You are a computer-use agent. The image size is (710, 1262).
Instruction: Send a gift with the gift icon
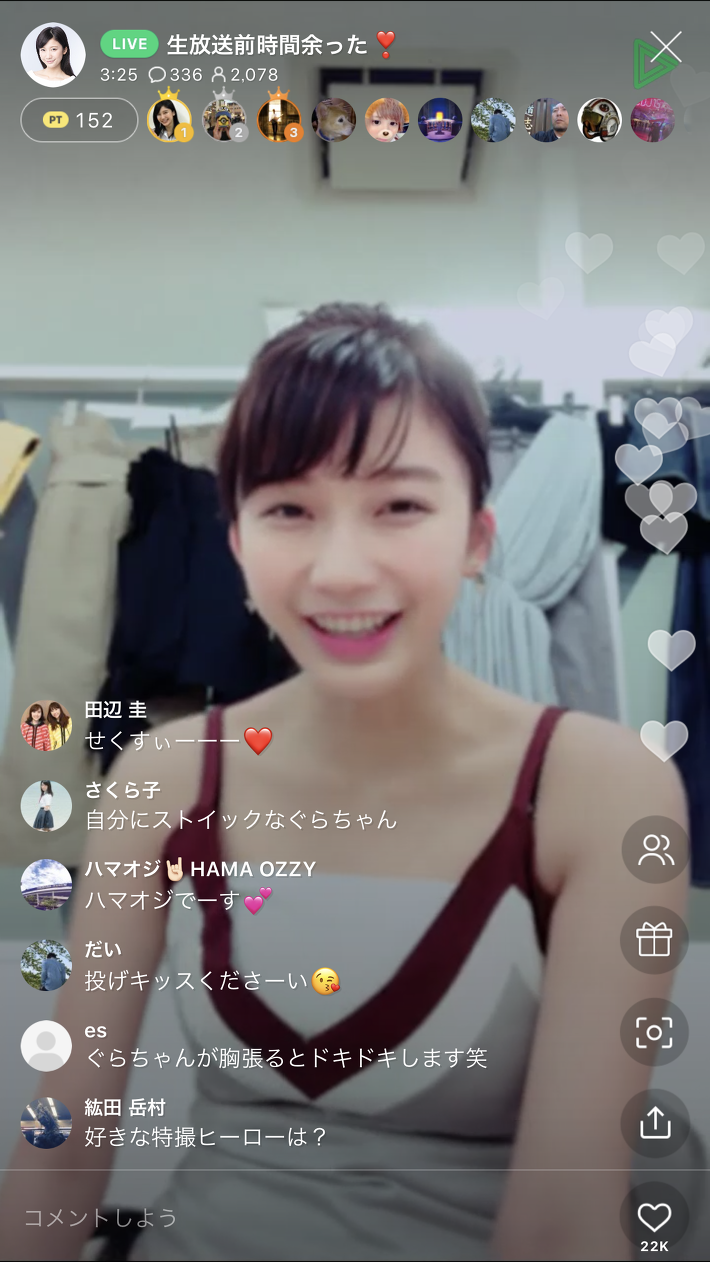click(655, 940)
